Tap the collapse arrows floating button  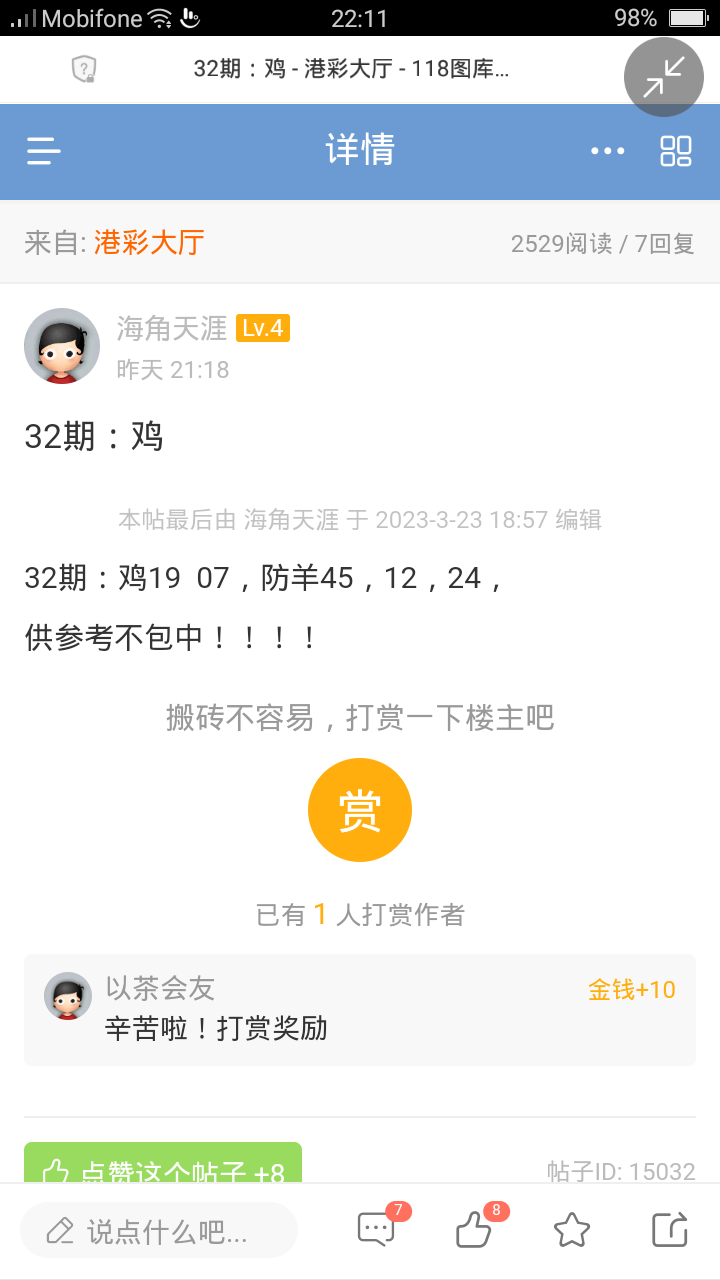663,77
